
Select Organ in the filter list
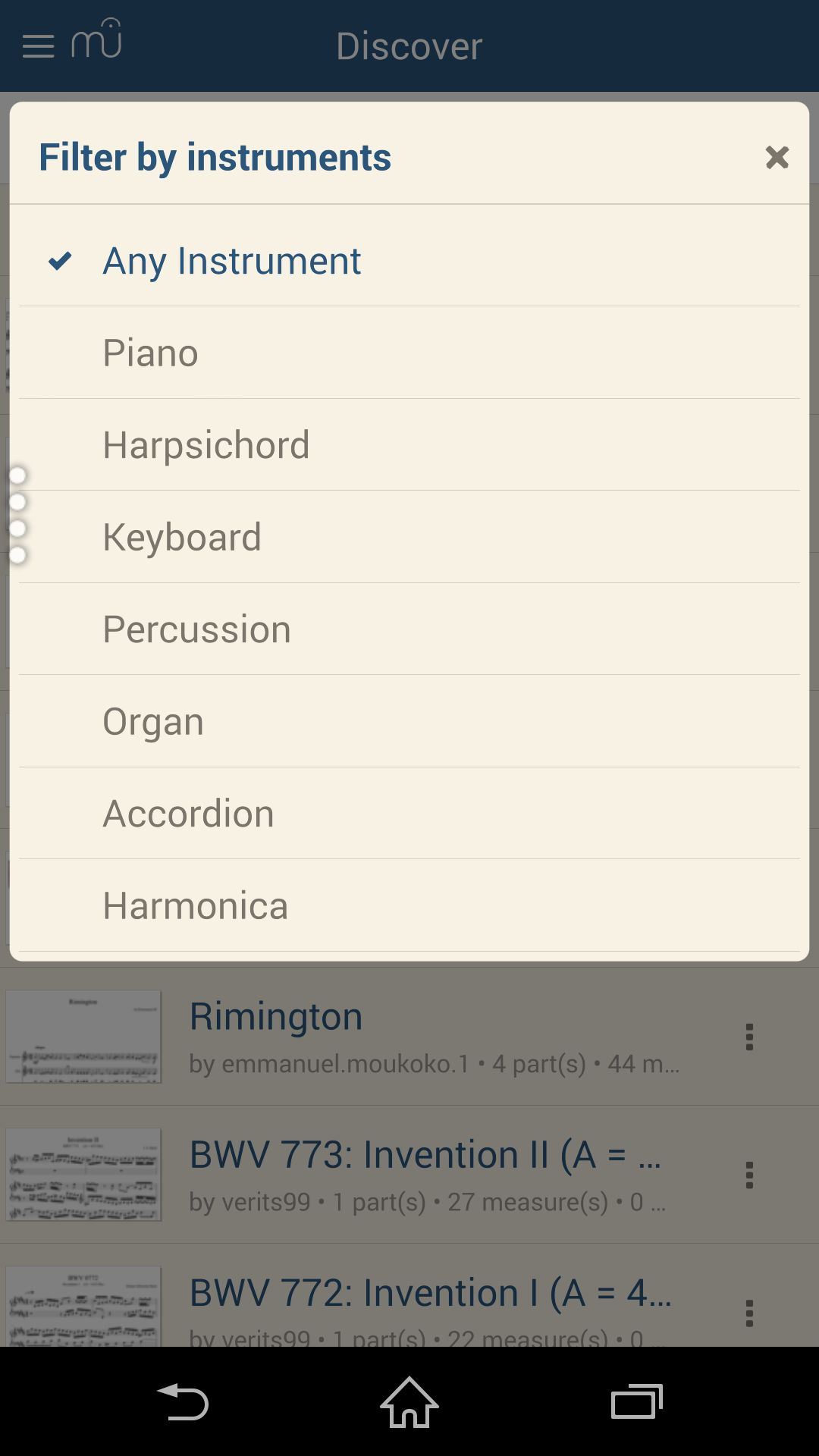[x=409, y=721]
